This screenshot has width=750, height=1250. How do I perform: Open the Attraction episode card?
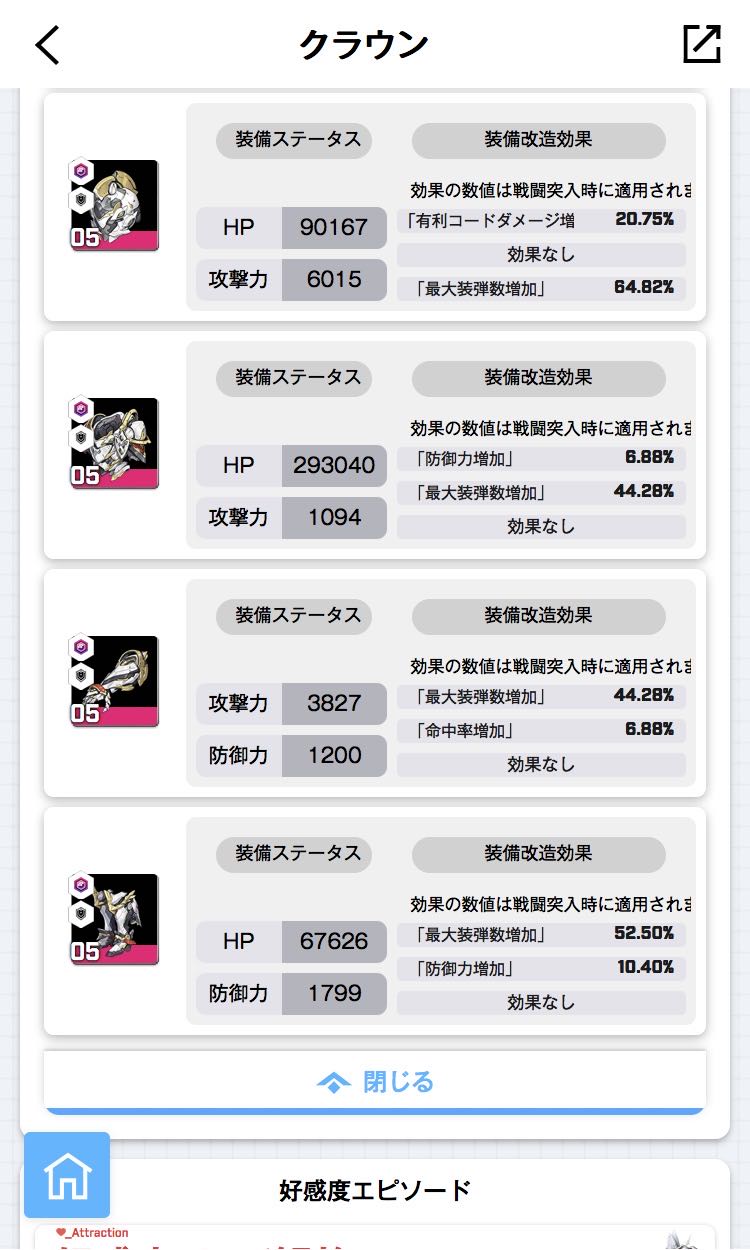375,1238
